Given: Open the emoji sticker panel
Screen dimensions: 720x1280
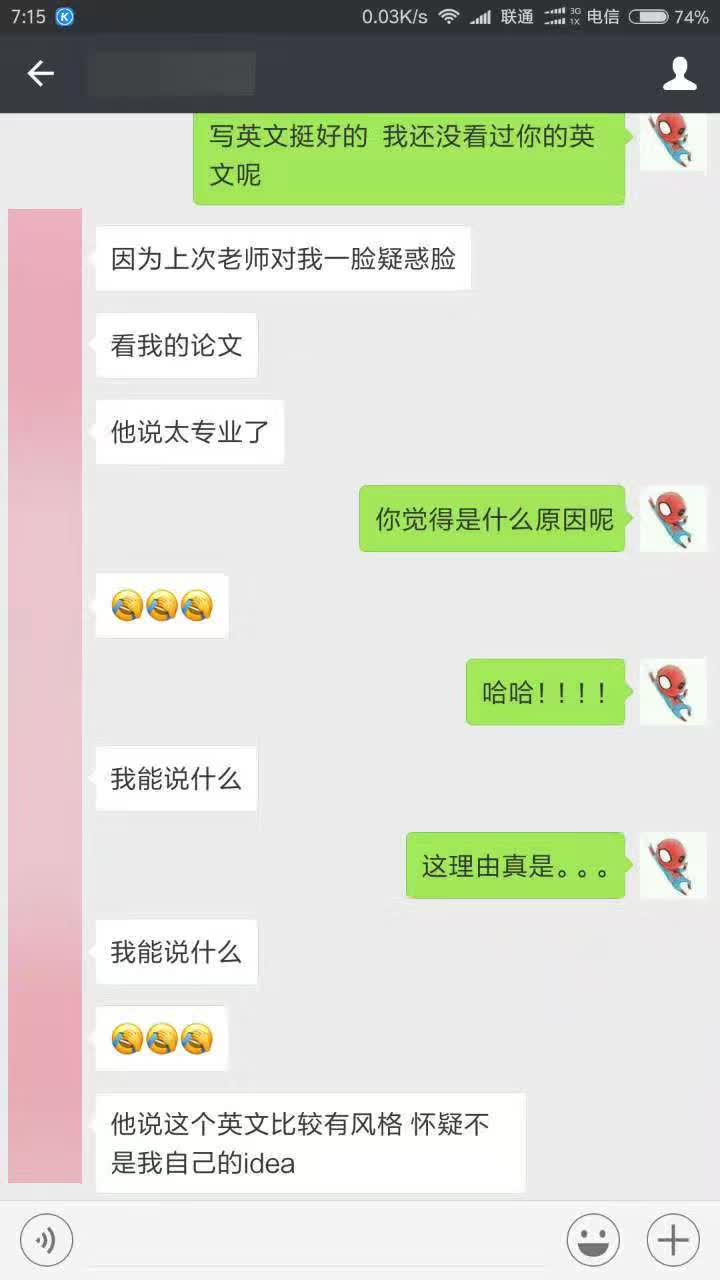Looking at the screenshot, I should 593,1241.
